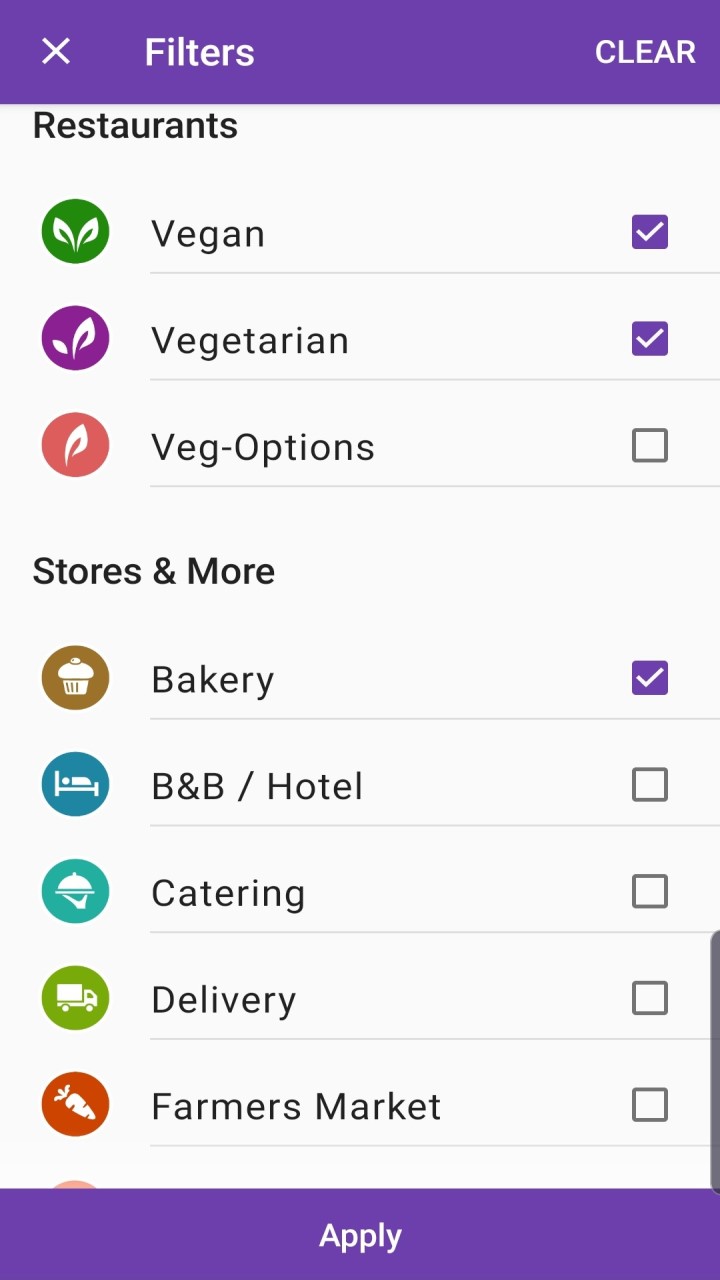Click CLEAR to reset all filters
Viewport: 720px width, 1280px height.
(645, 51)
